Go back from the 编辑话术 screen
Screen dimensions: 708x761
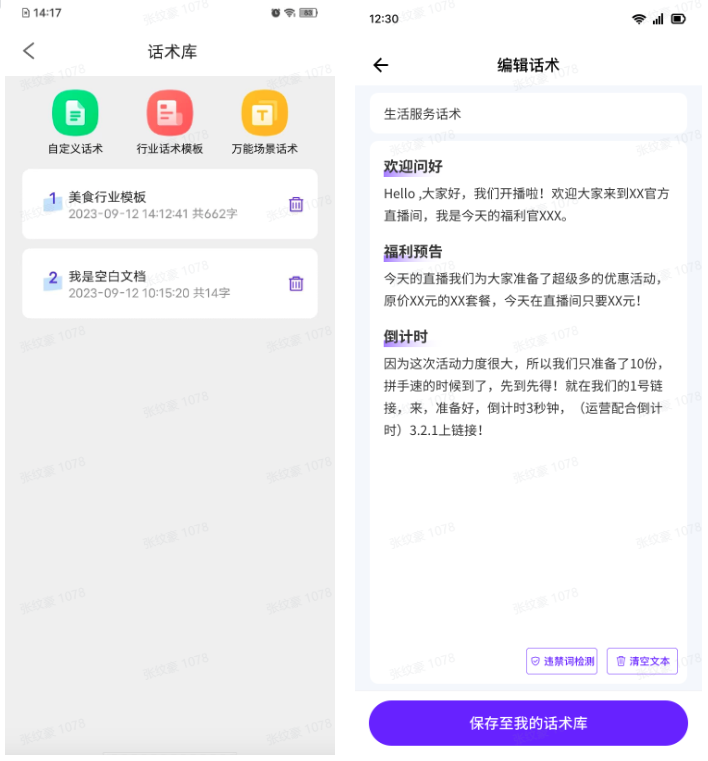click(x=380, y=66)
